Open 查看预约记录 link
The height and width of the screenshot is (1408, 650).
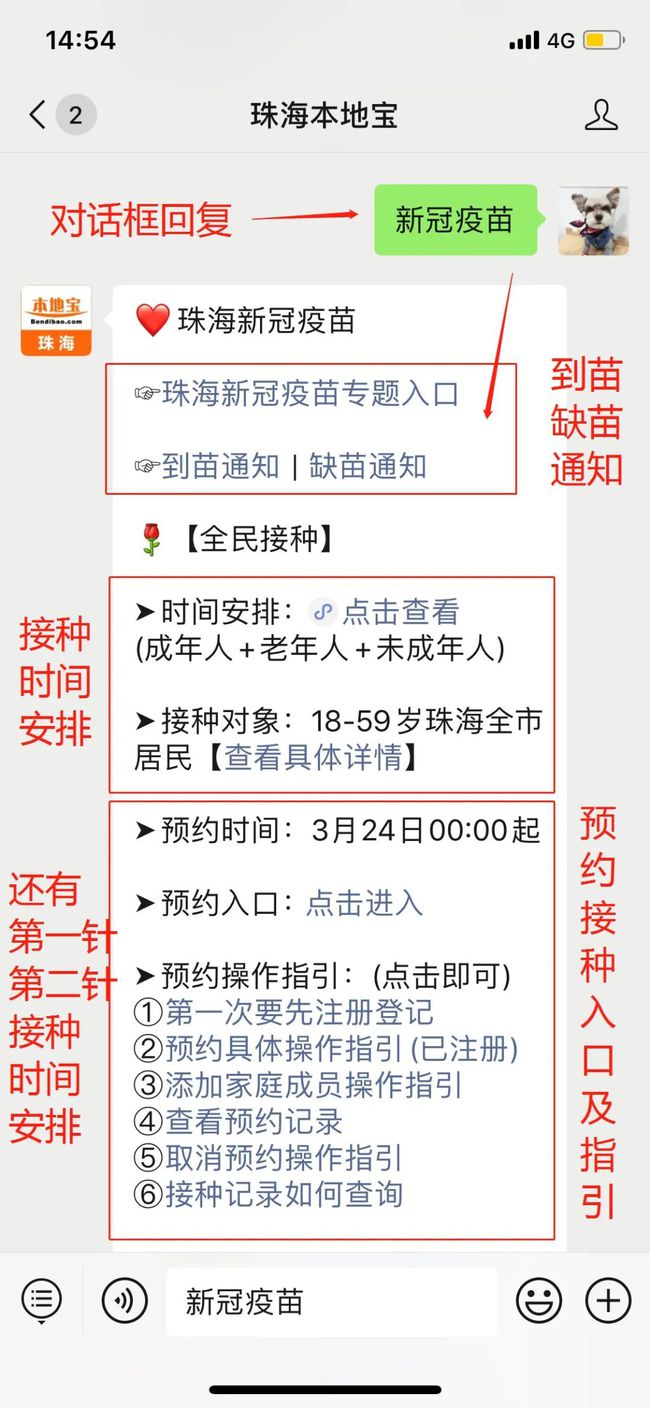click(254, 1122)
